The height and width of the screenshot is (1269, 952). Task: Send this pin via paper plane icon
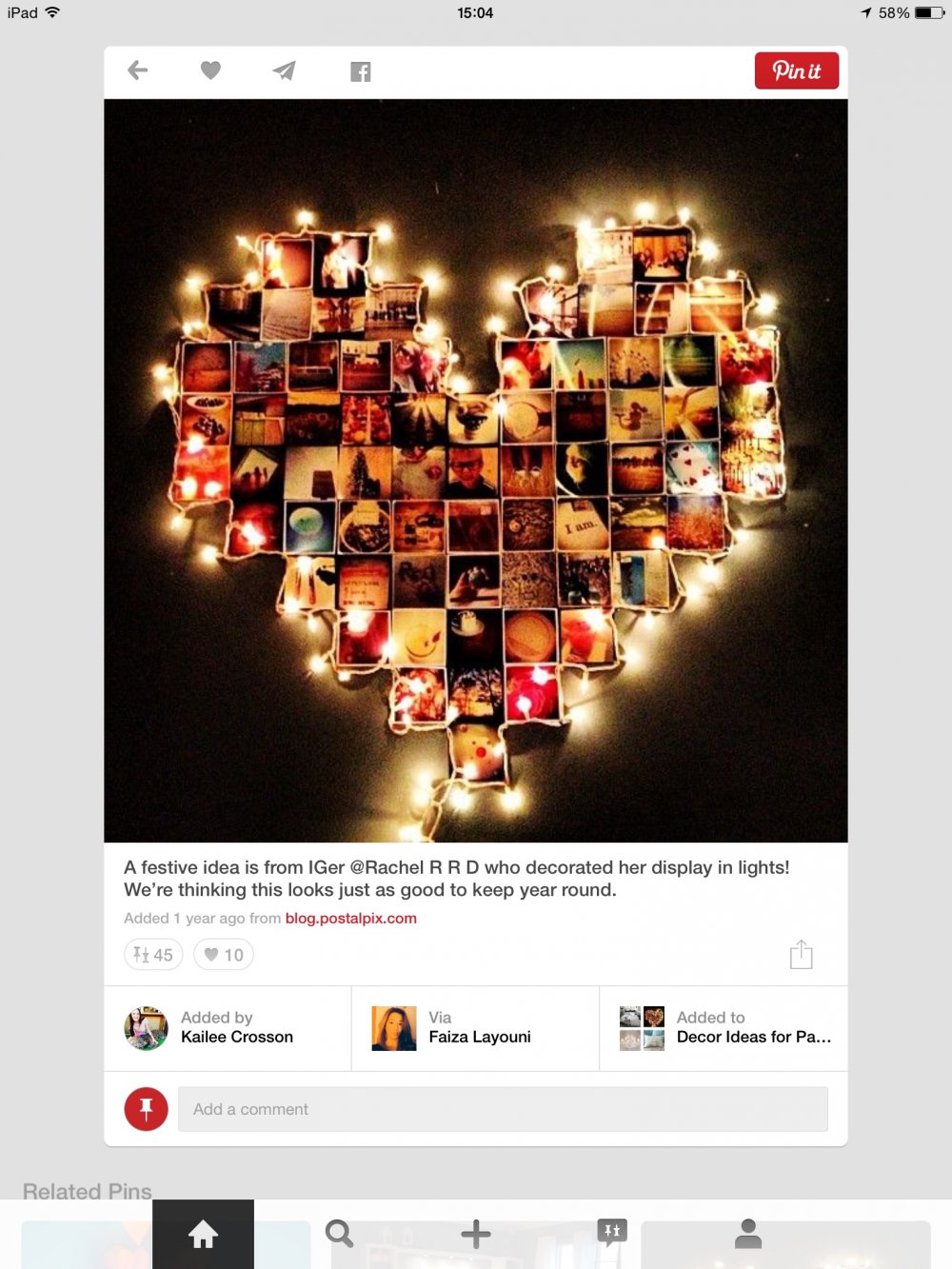(285, 70)
